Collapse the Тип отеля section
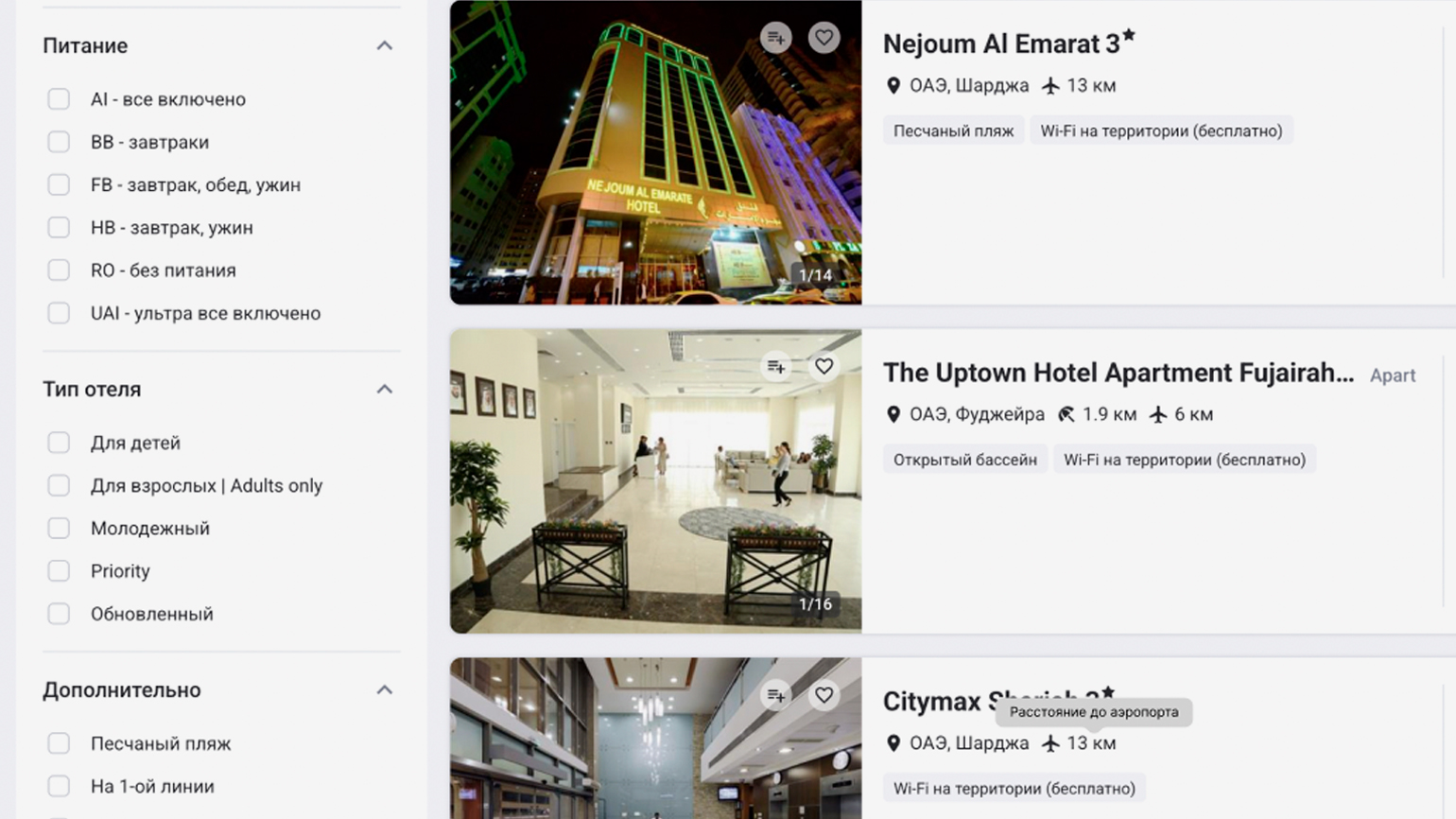Image resolution: width=1456 pixels, height=819 pixels. pos(384,389)
